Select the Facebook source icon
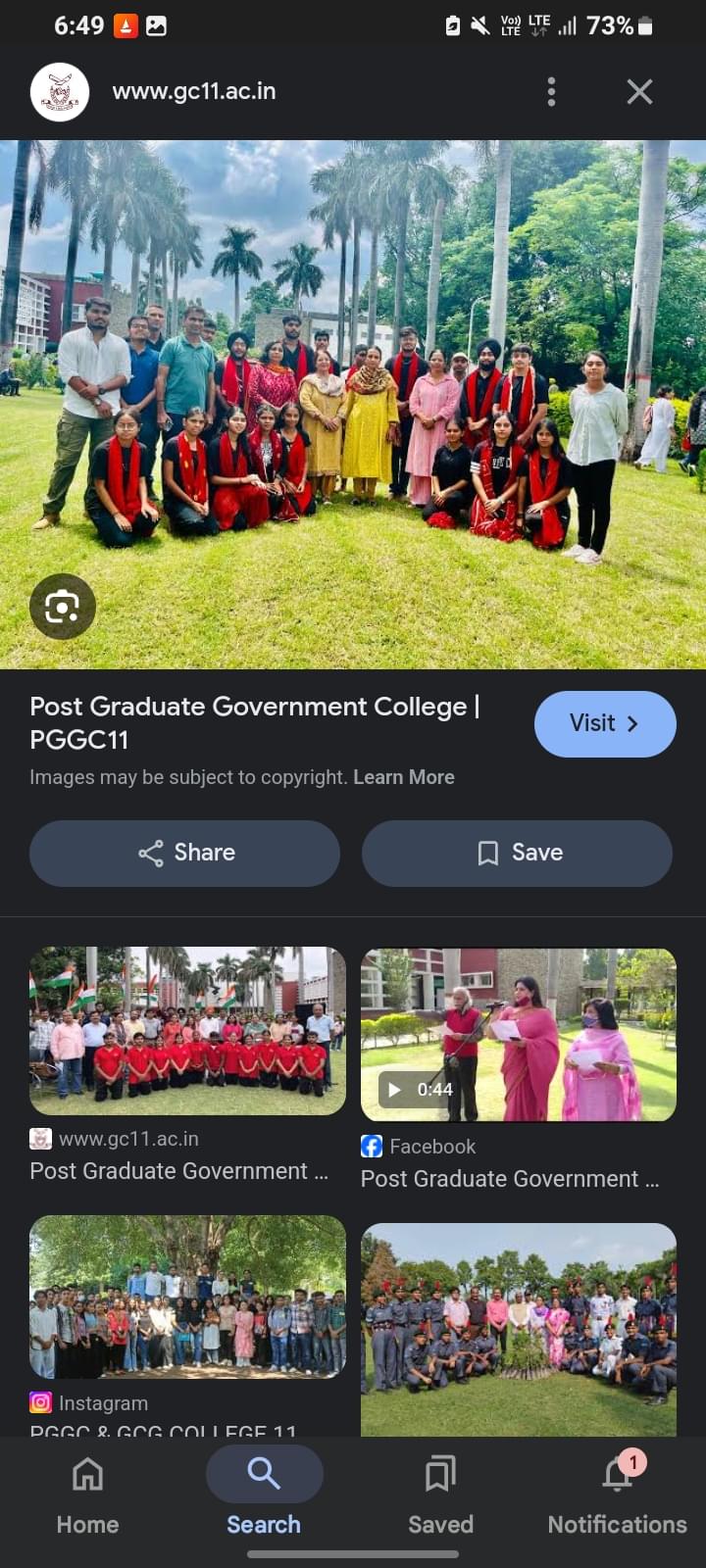The image size is (706, 1568). click(371, 1146)
